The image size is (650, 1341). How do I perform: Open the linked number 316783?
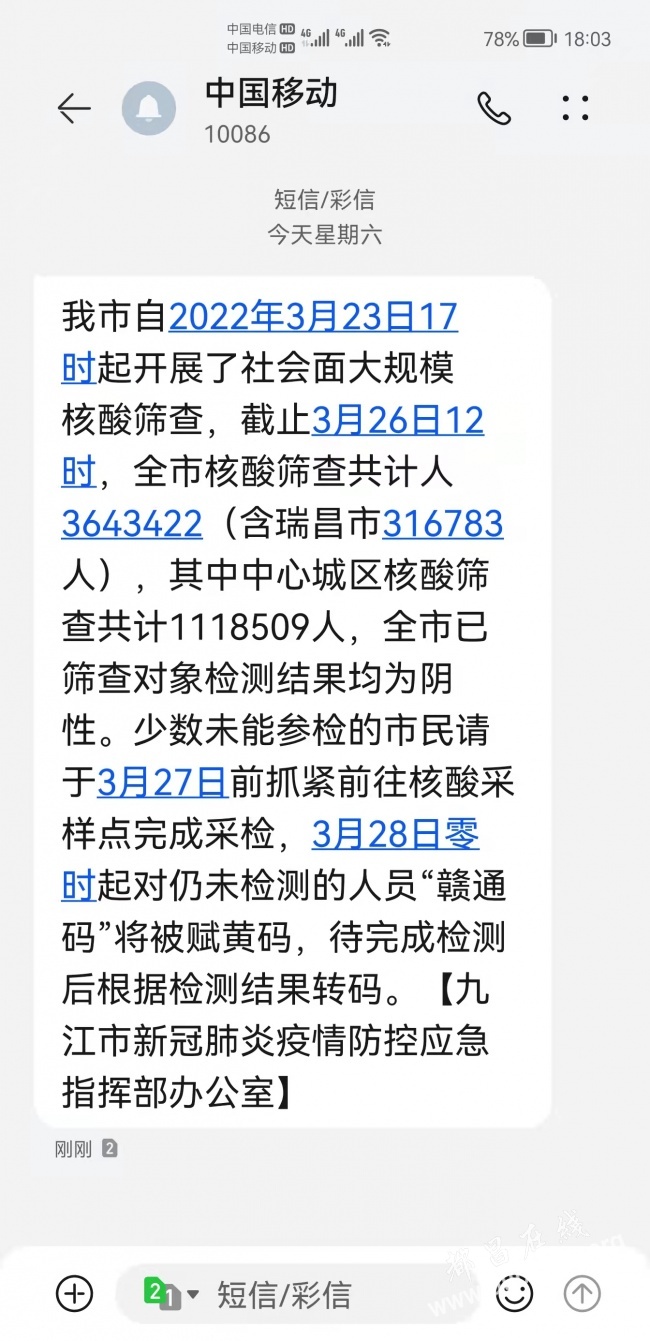coord(443,524)
